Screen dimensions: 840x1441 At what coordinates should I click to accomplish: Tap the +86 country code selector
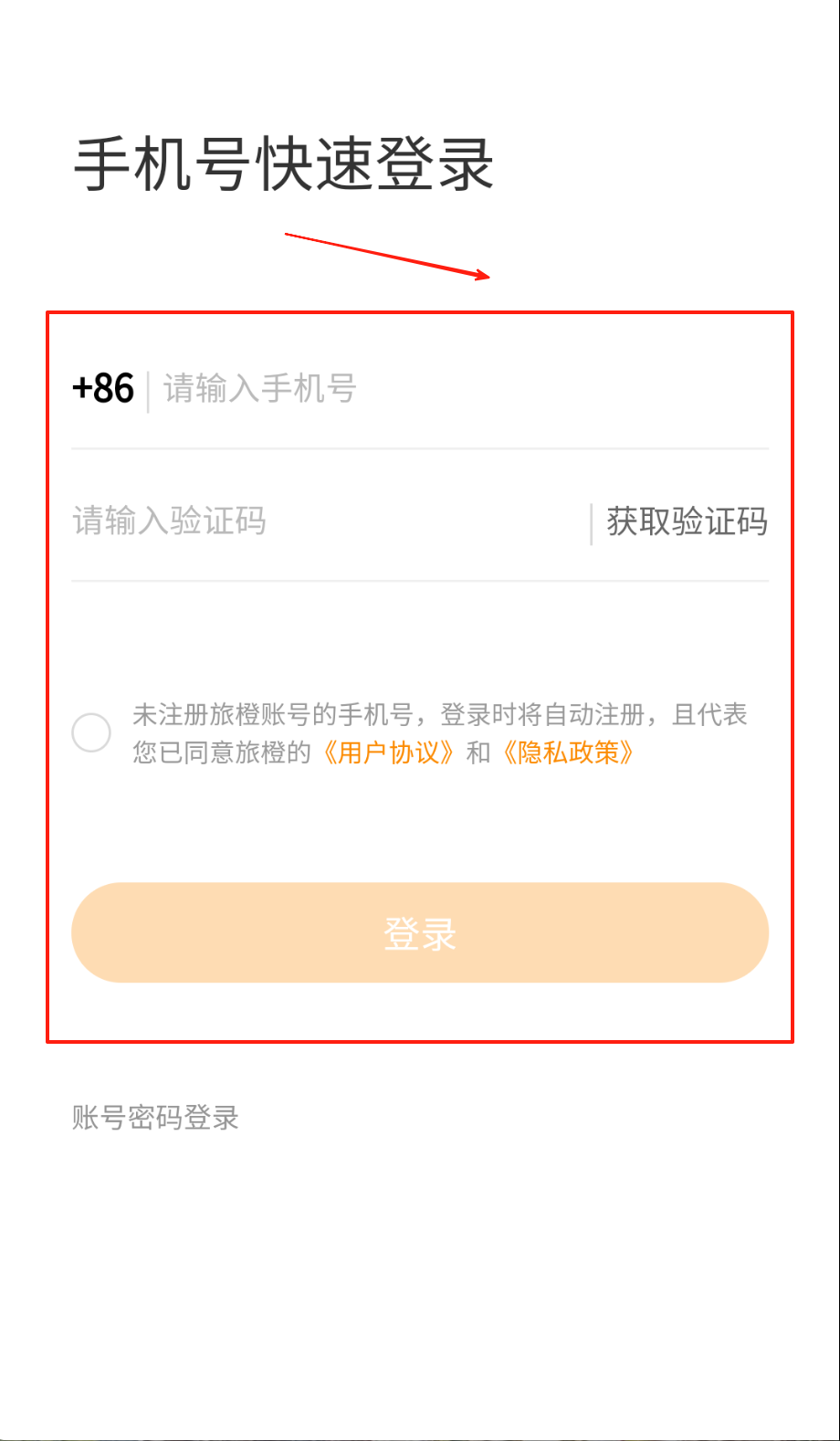click(x=103, y=389)
